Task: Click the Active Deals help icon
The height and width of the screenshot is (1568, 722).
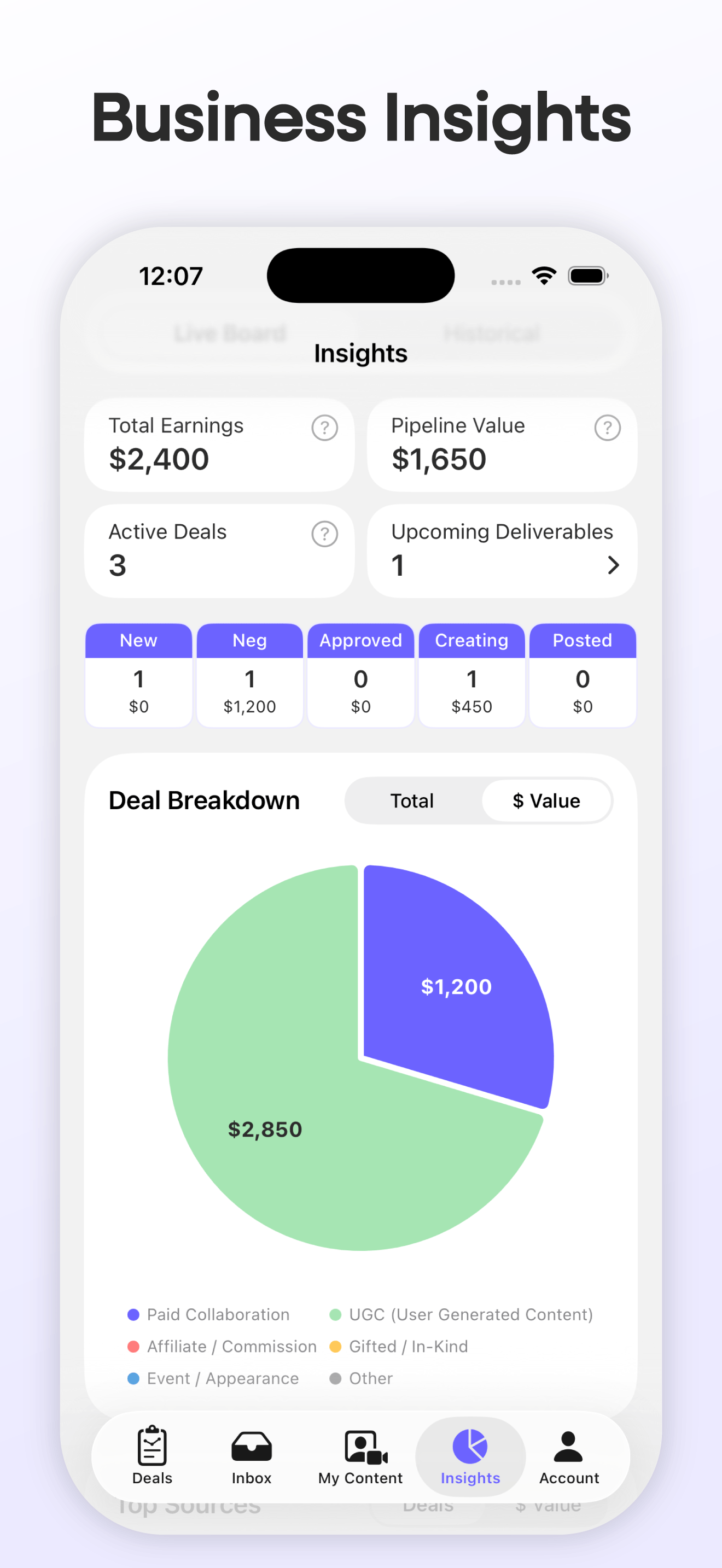Action: click(325, 534)
